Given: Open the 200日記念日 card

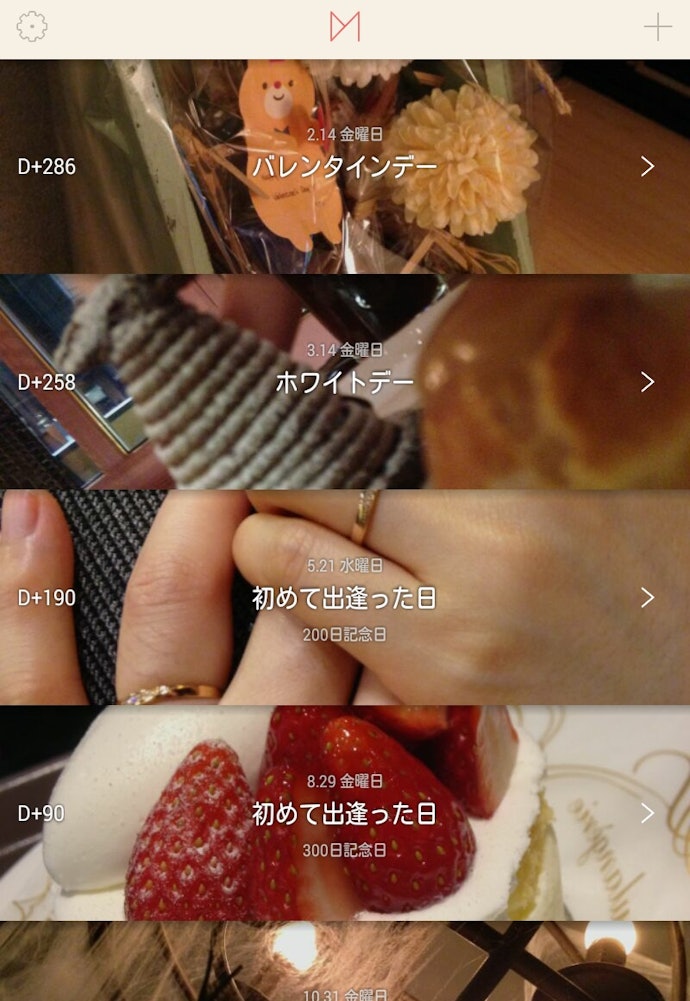Looking at the screenshot, I should (345, 598).
